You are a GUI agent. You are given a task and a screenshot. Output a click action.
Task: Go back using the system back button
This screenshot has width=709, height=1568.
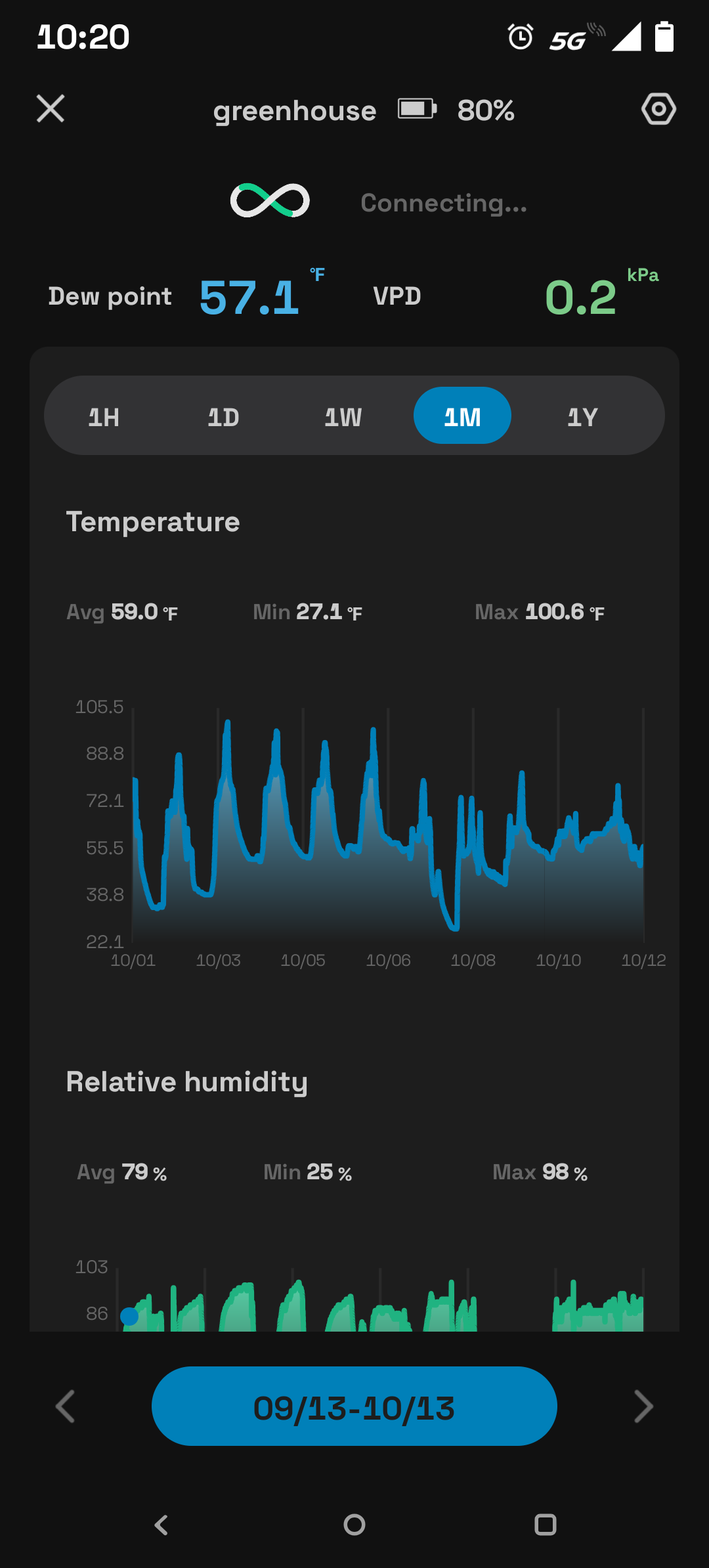coord(161,1525)
